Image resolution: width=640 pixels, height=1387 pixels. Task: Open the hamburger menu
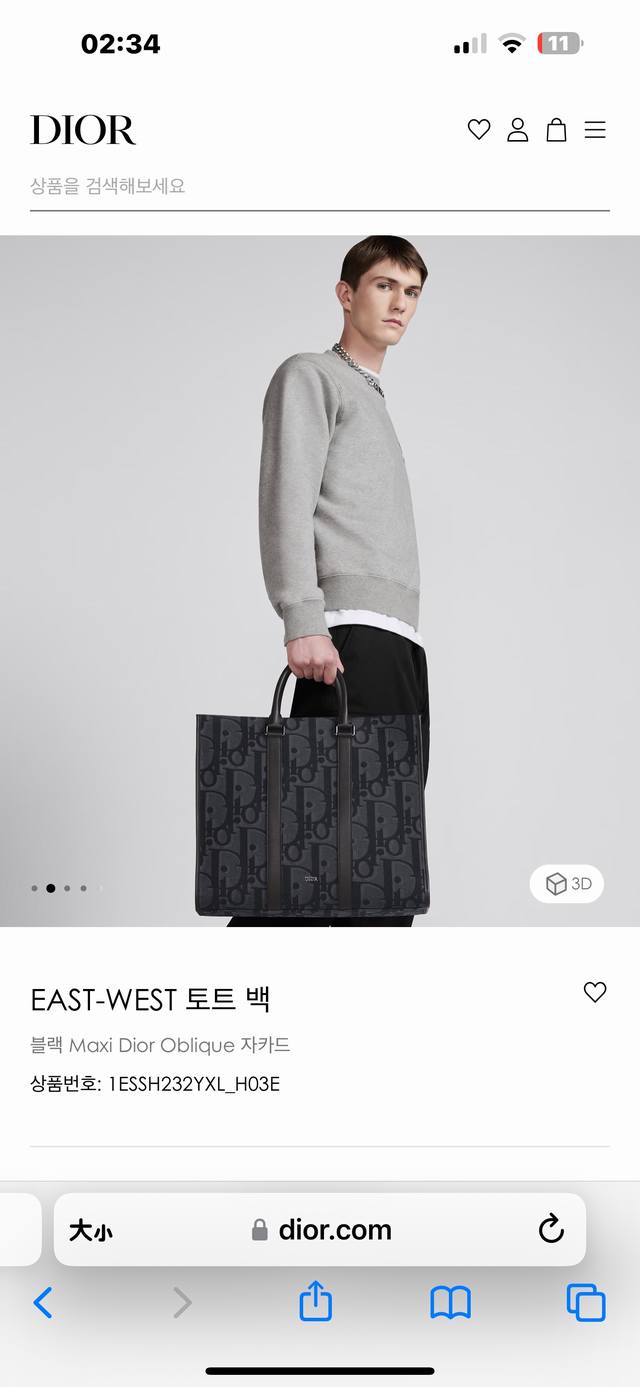[x=595, y=130]
